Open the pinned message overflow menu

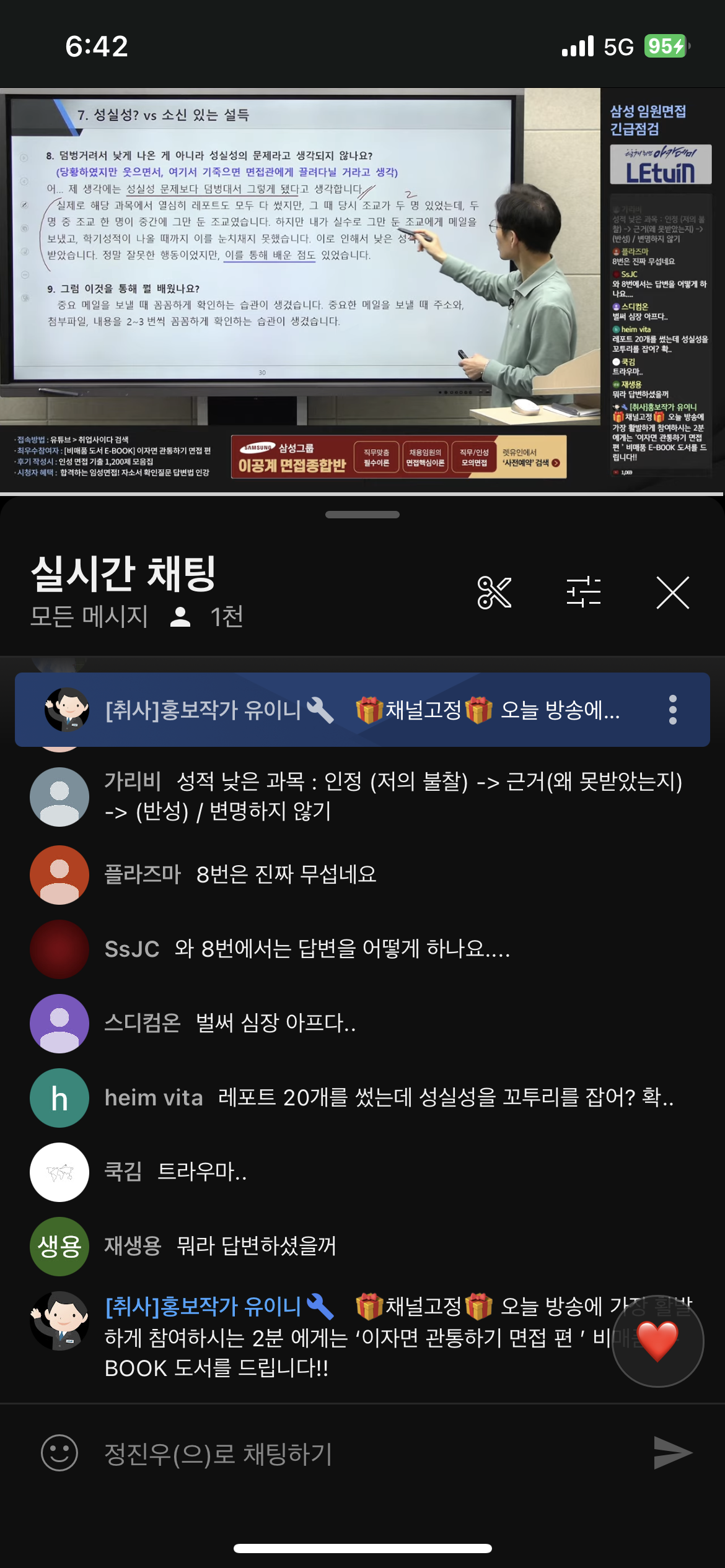[x=672, y=710]
